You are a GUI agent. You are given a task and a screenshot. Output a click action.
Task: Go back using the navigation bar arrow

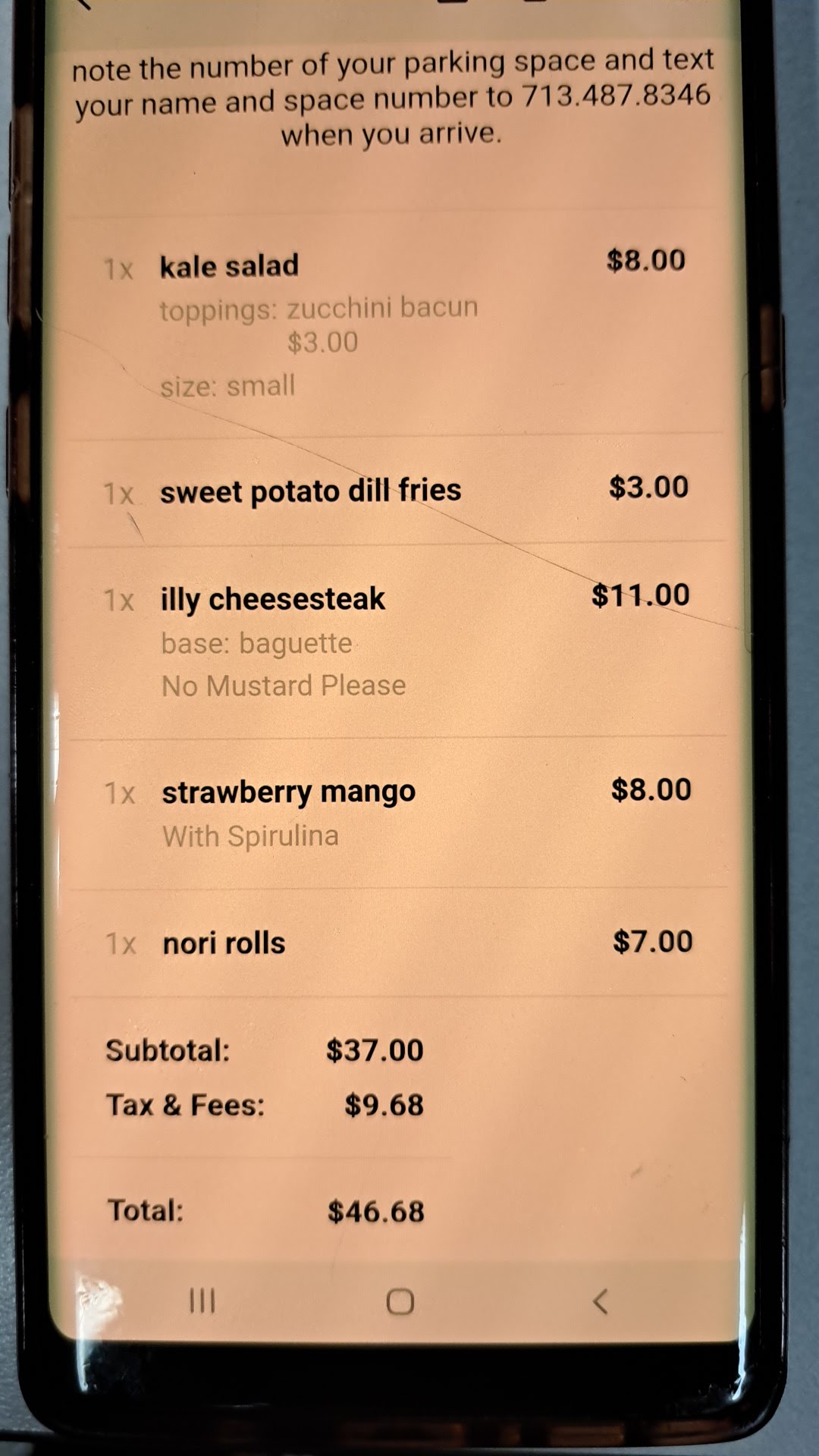(600, 1301)
